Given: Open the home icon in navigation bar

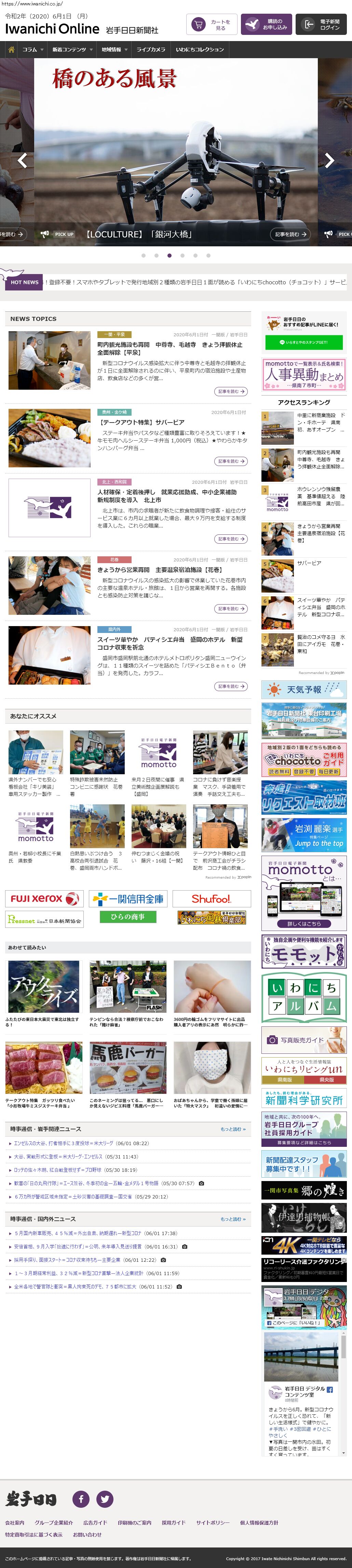Looking at the screenshot, I should (x=11, y=49).
